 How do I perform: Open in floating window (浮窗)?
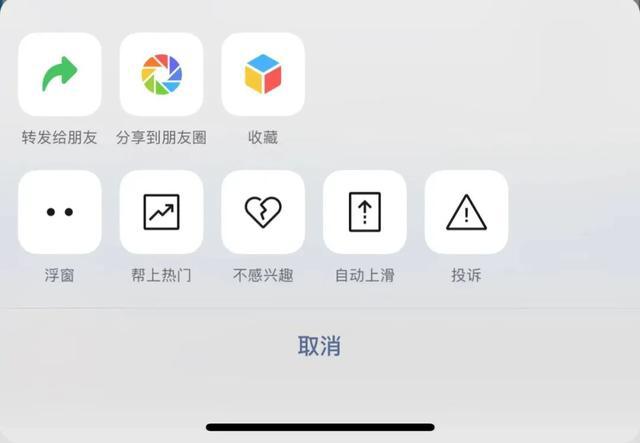coord(60,212)
